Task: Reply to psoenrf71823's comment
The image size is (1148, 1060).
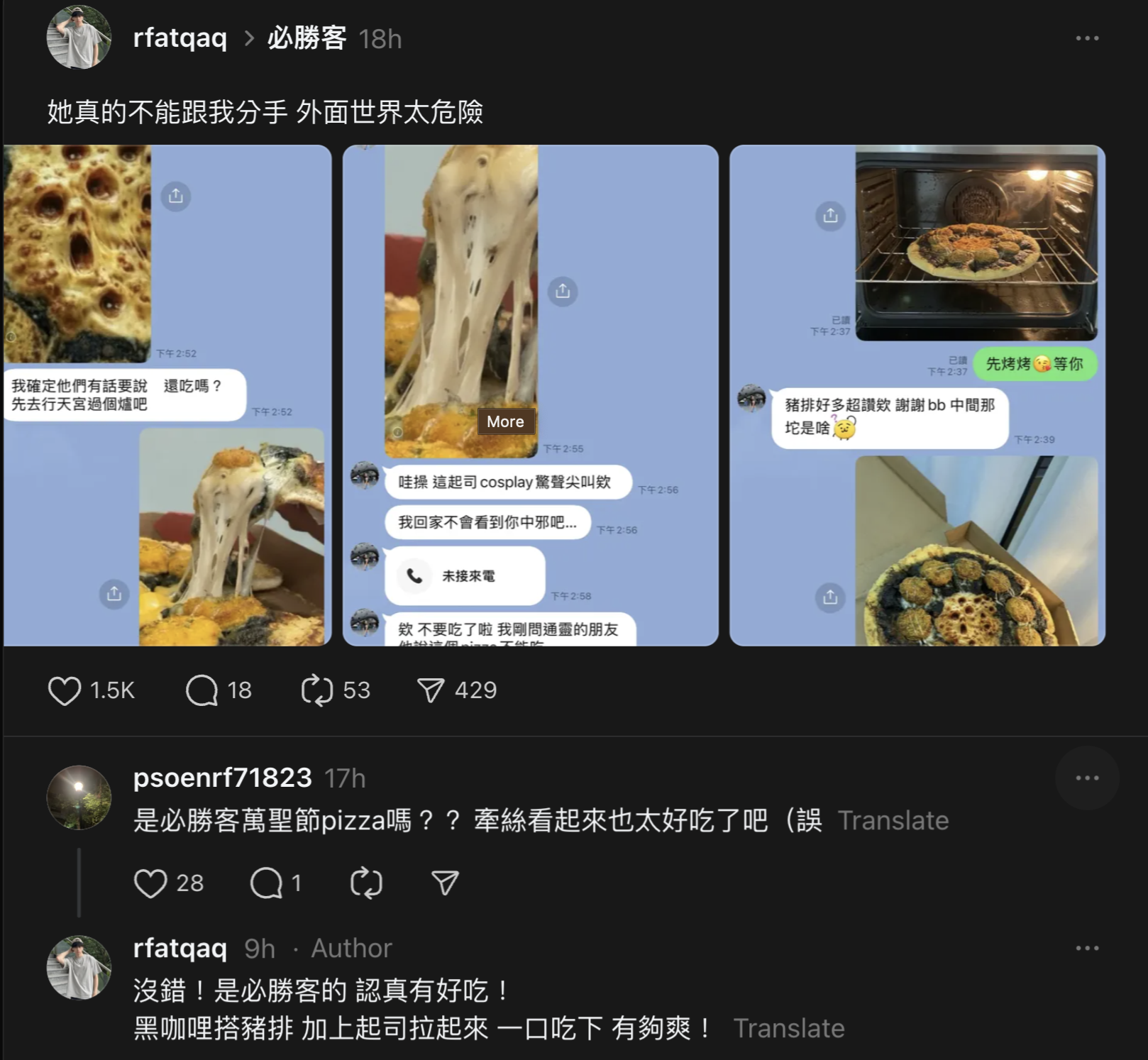Action: pyautogui.click(x=267, y=883)
